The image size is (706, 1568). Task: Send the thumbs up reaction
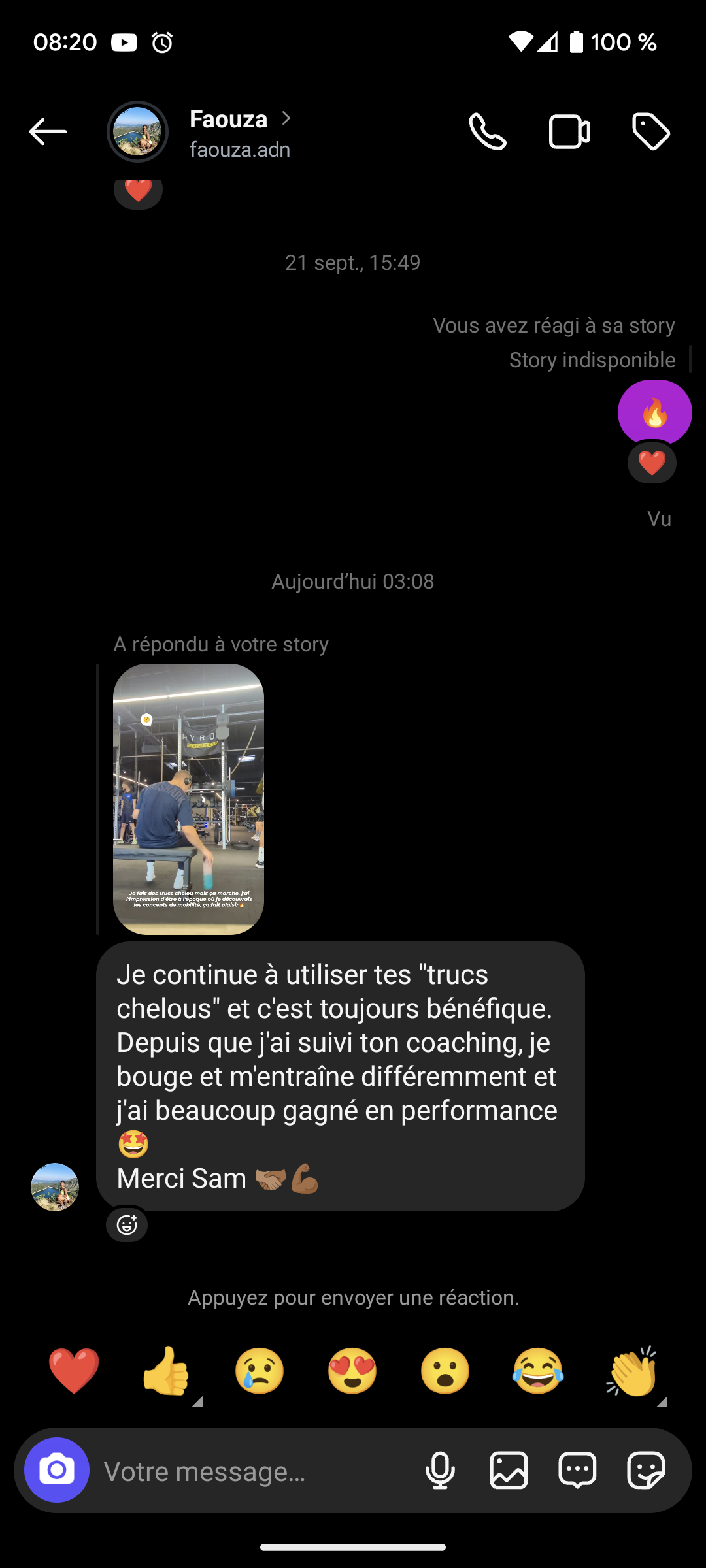[166, 1371]
